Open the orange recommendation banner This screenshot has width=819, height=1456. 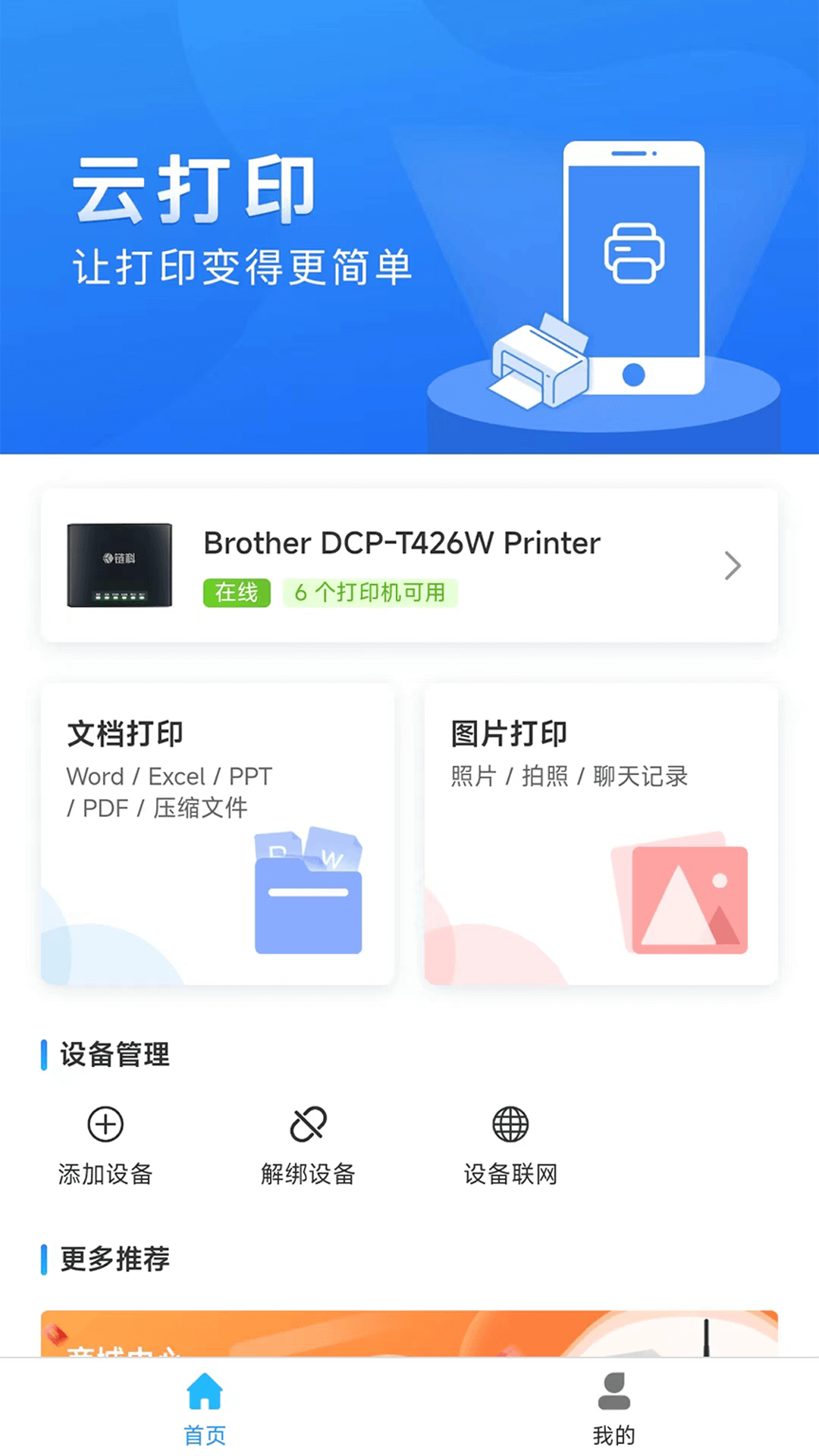pos(409,1334)
